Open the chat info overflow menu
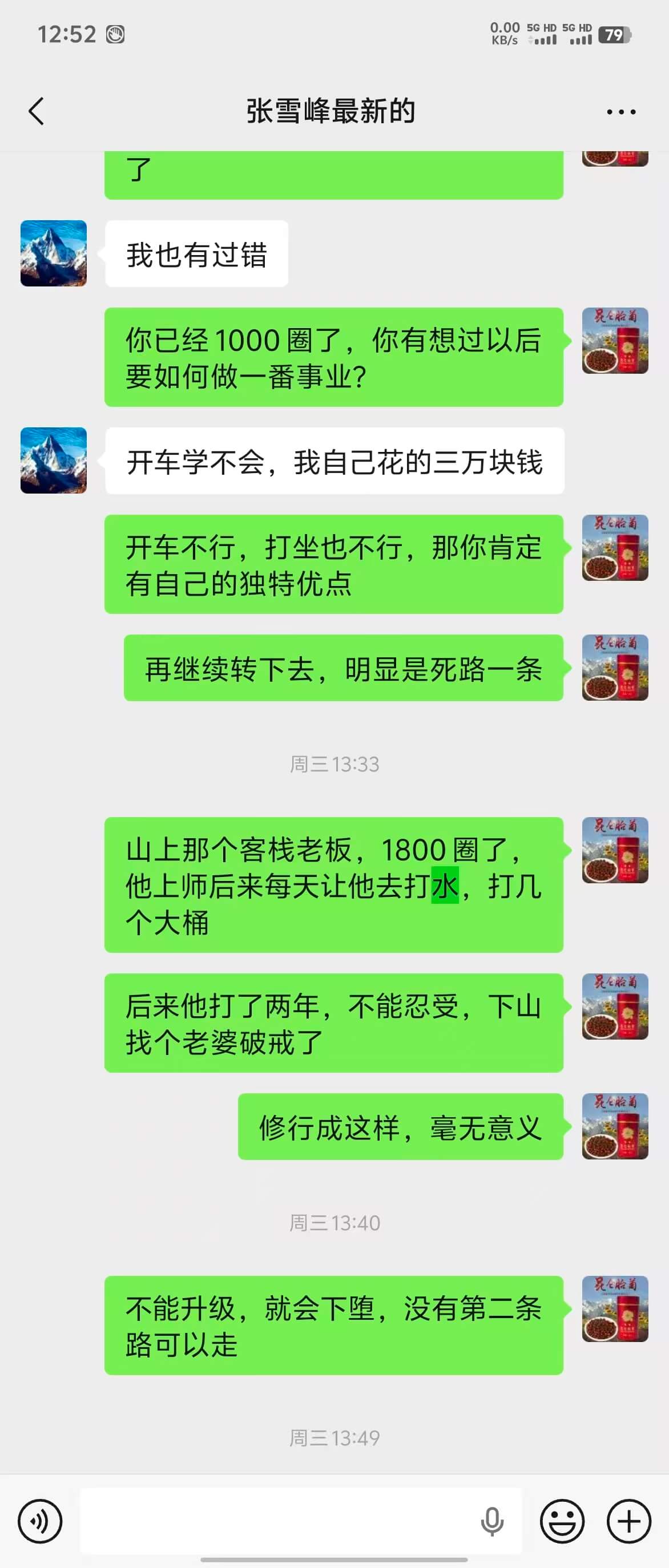669x1568 pixels. tap(621, 112)
